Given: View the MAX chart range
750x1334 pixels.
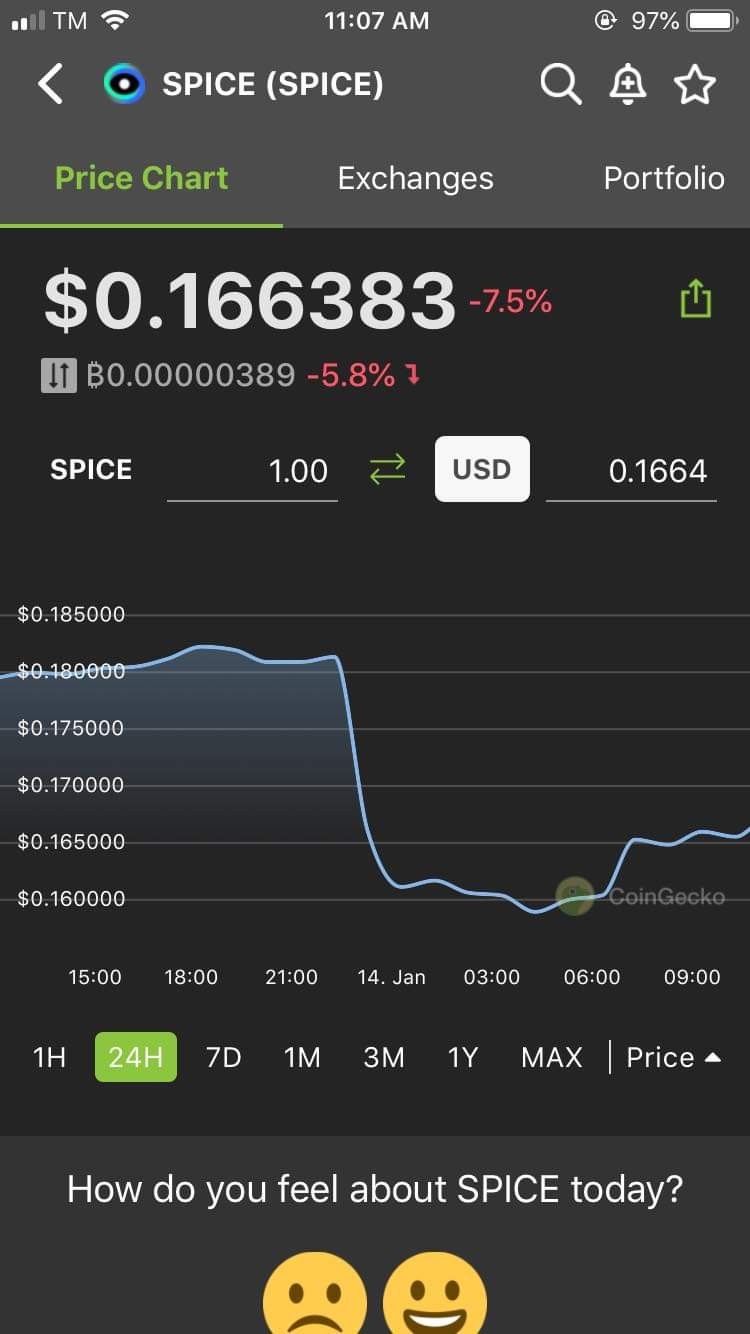Looking at the screenshot, I should (x=552, y=1057).
